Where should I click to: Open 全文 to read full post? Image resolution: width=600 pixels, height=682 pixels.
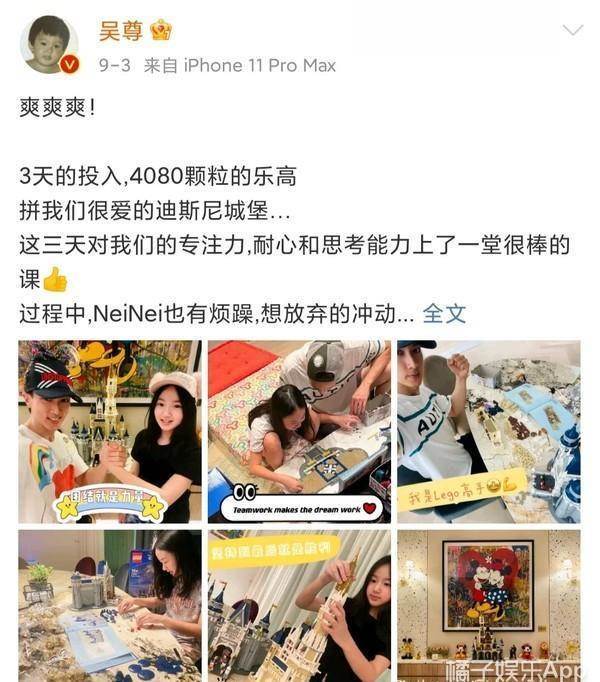[x=444, y=312]
